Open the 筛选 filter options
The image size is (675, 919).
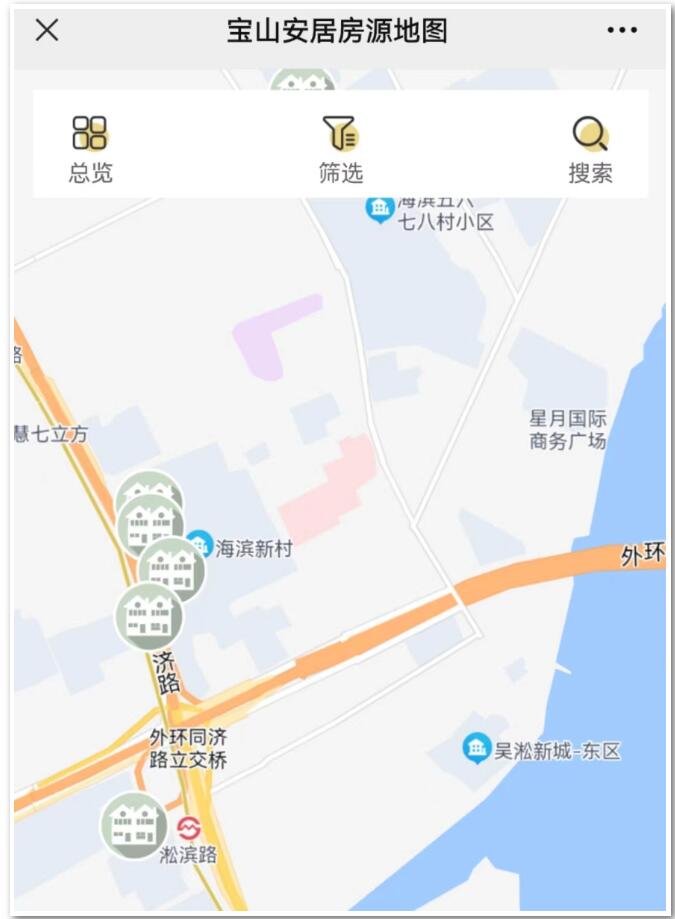click(340, 149)
